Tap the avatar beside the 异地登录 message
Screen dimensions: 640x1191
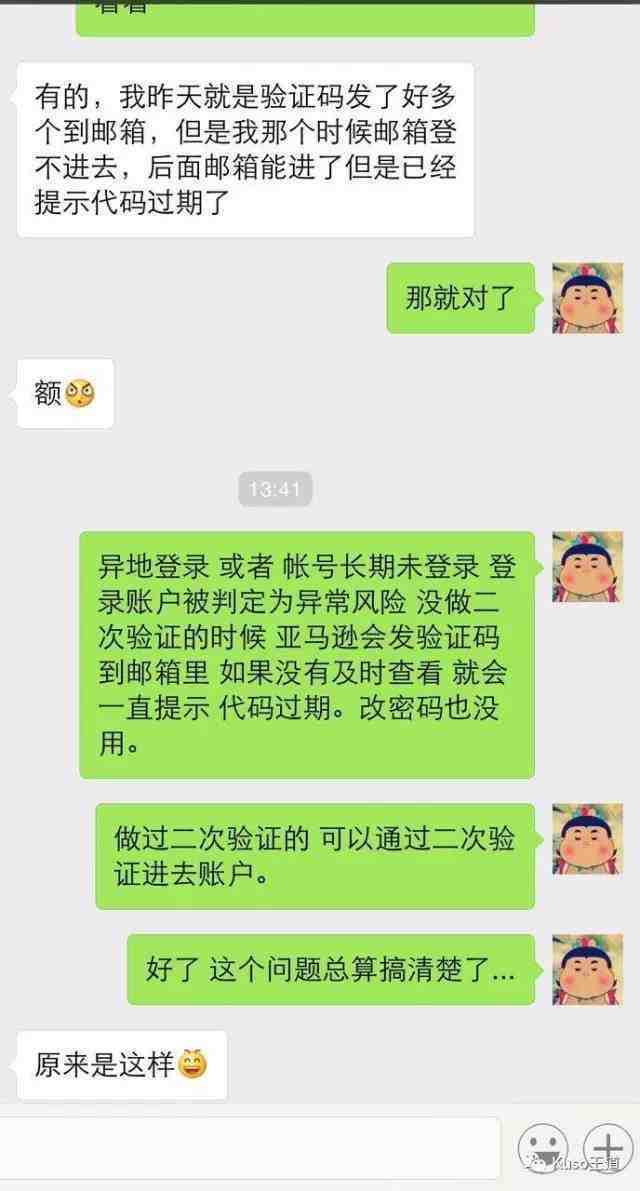pyautogui.click(x=587, y=566)
